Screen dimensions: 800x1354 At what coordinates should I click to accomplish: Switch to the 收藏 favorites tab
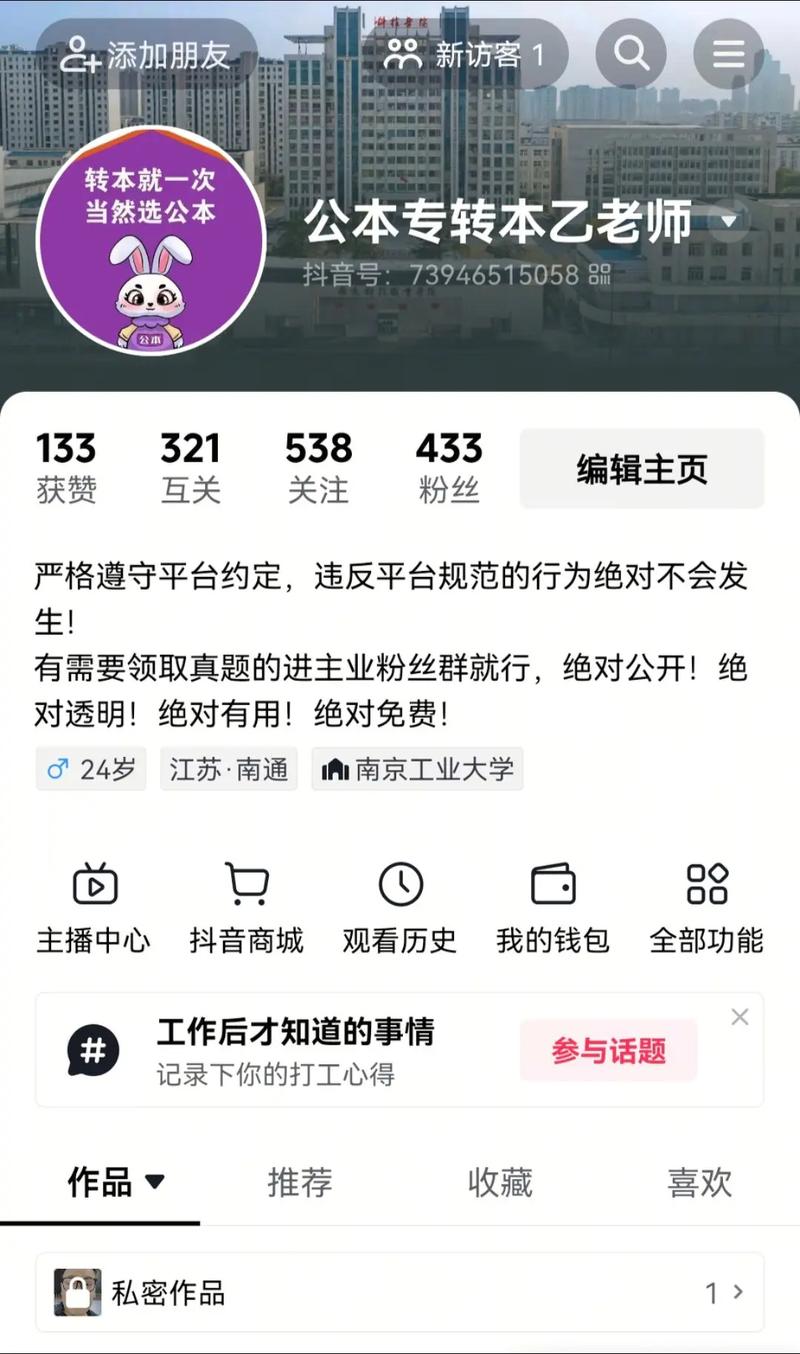coord(500,1183)
